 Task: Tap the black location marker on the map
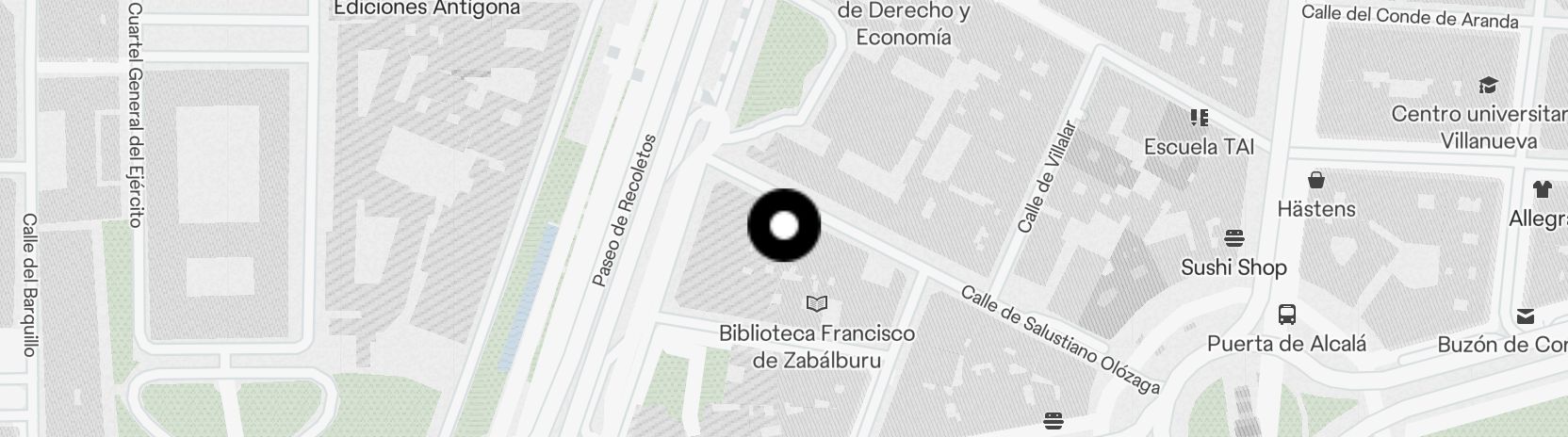click(784, 226)
